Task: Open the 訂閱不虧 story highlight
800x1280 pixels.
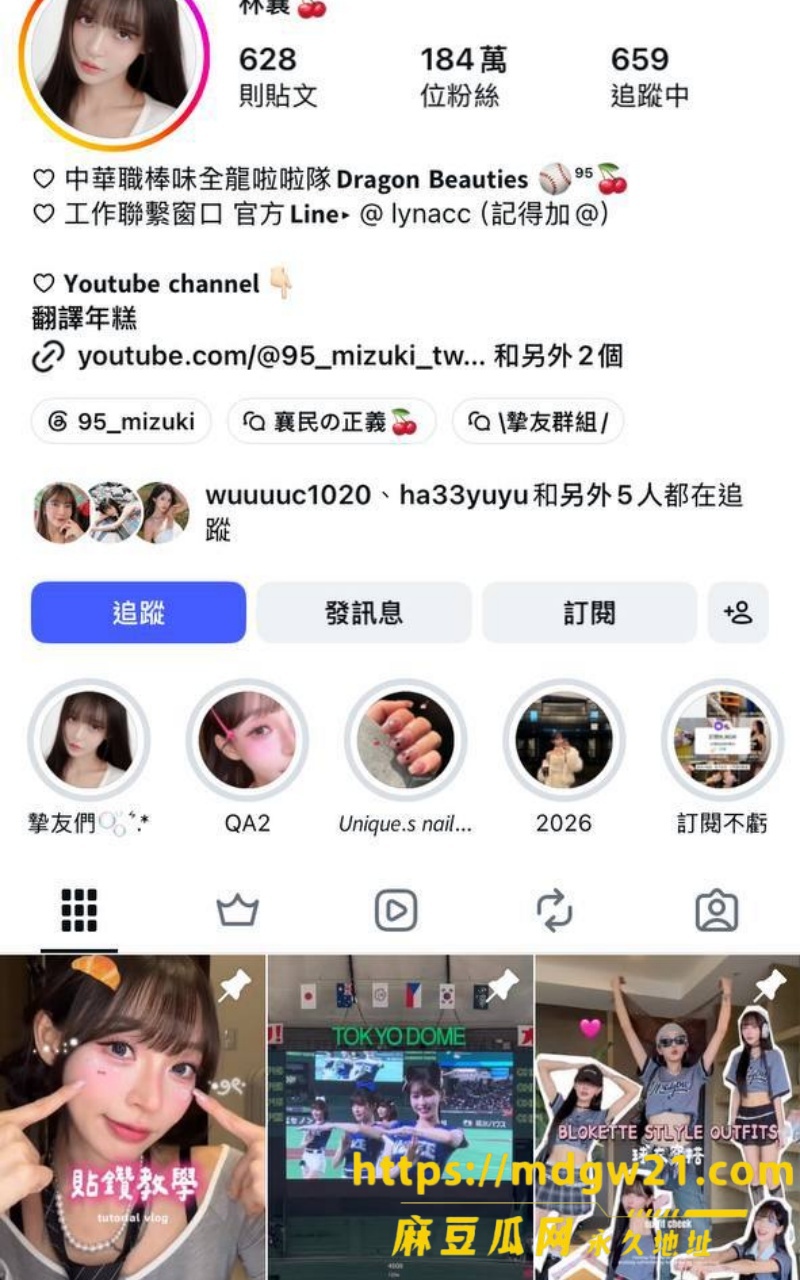Action: 722,740
